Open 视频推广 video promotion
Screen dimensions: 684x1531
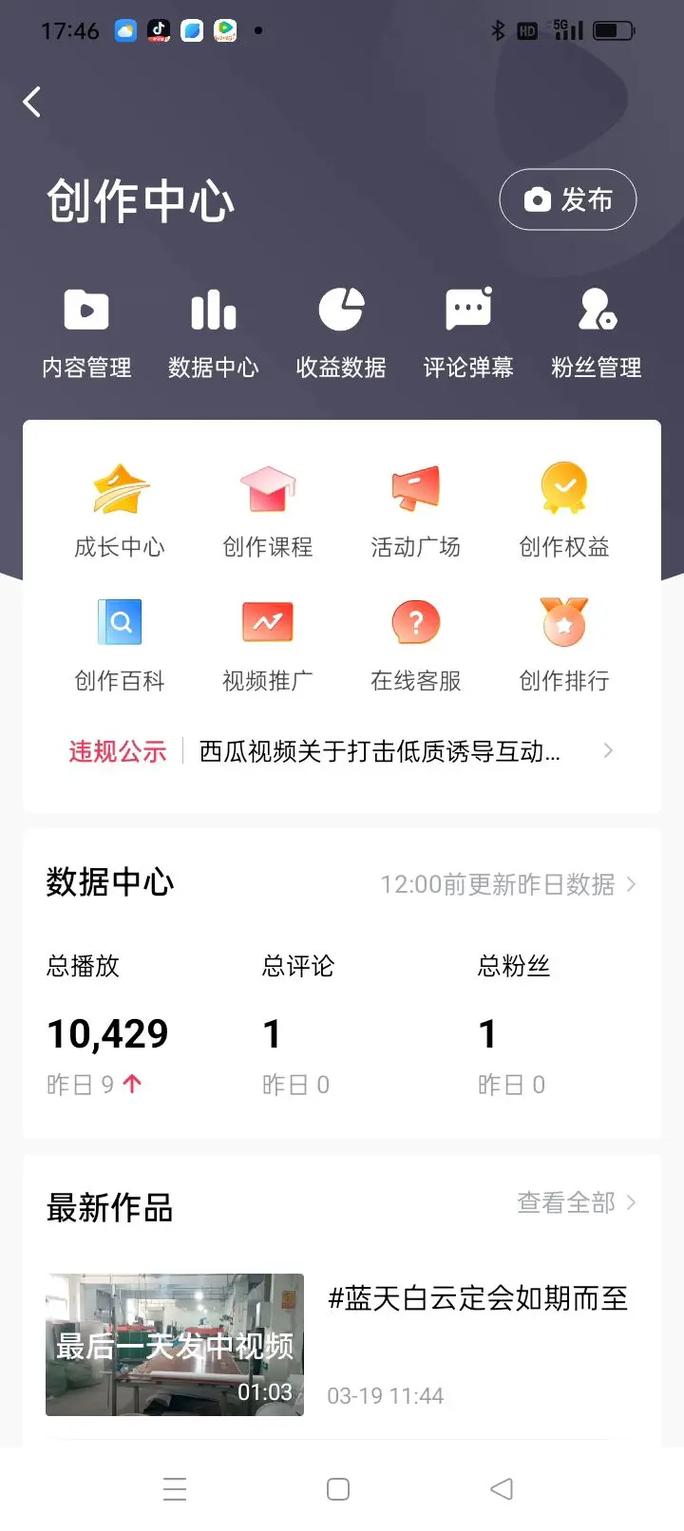267,645
